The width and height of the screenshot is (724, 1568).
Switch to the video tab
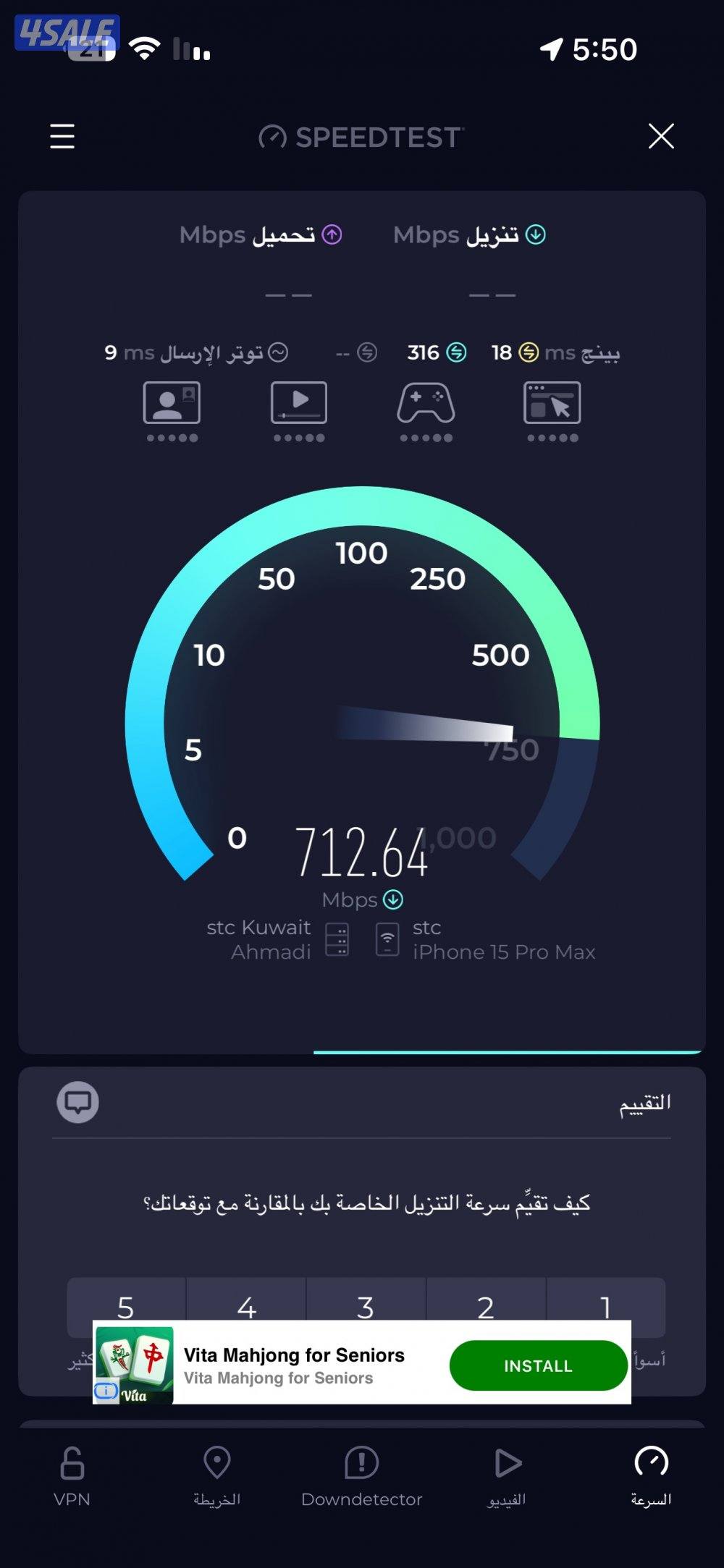507,1476
